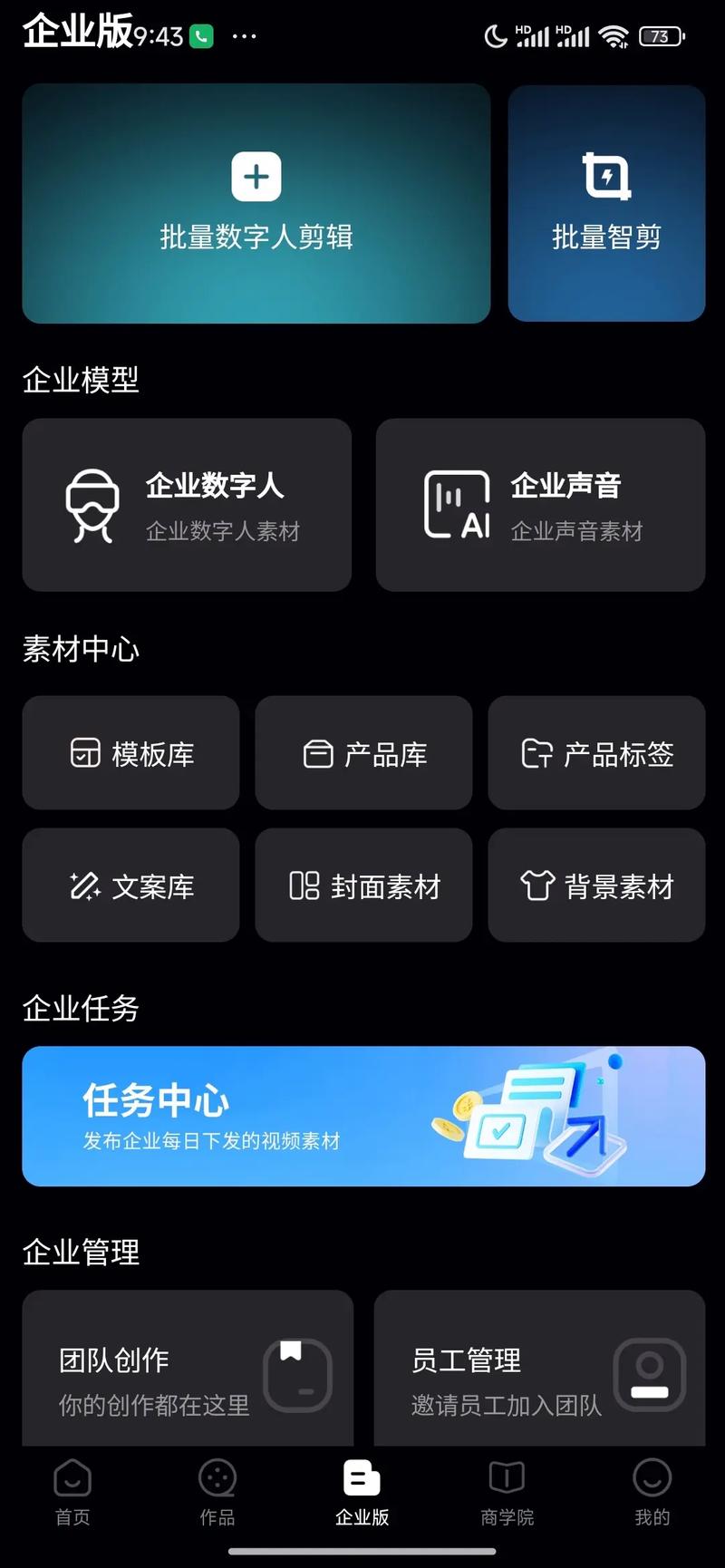
Task: Select 产品标签 product tags
Action: point(596,753)
